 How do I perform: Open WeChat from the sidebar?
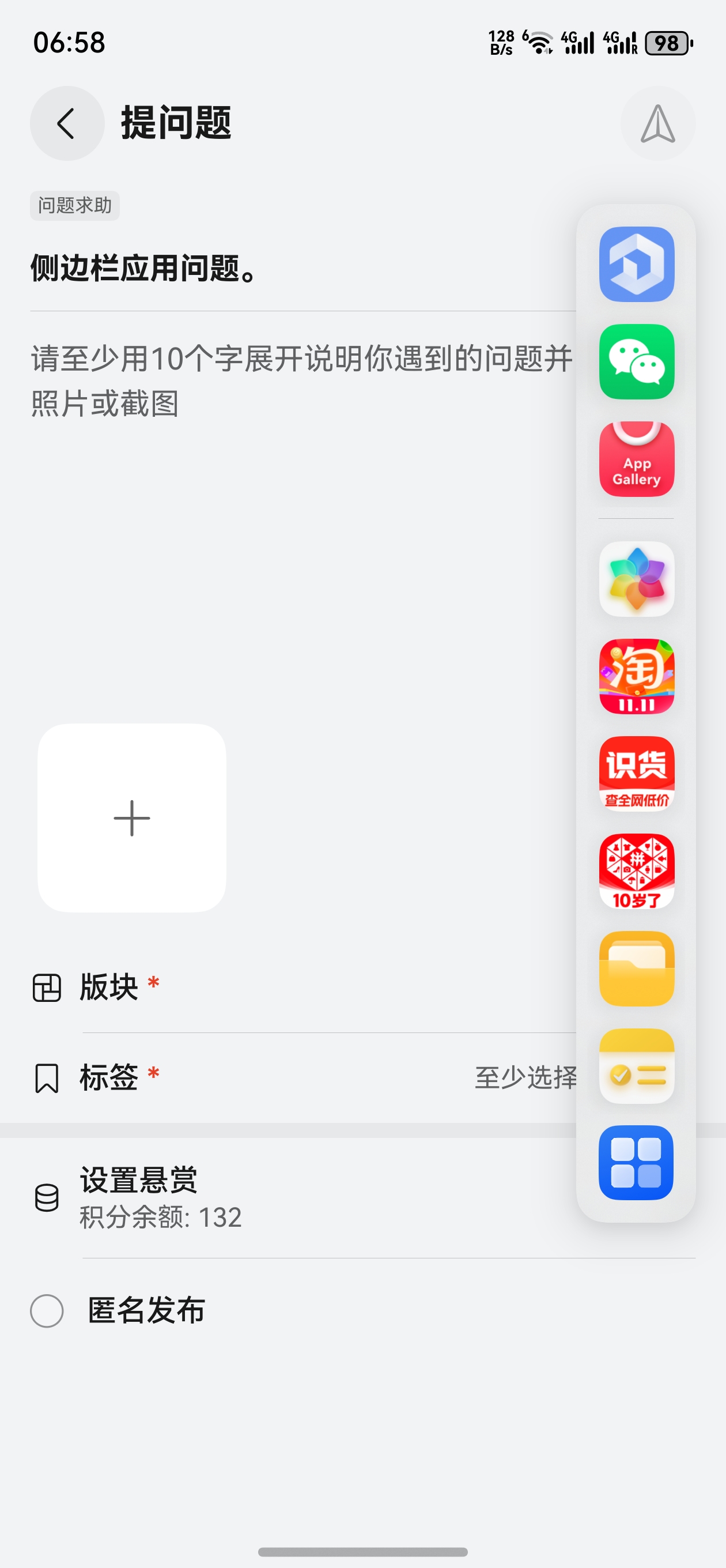[x=636, y=362]
